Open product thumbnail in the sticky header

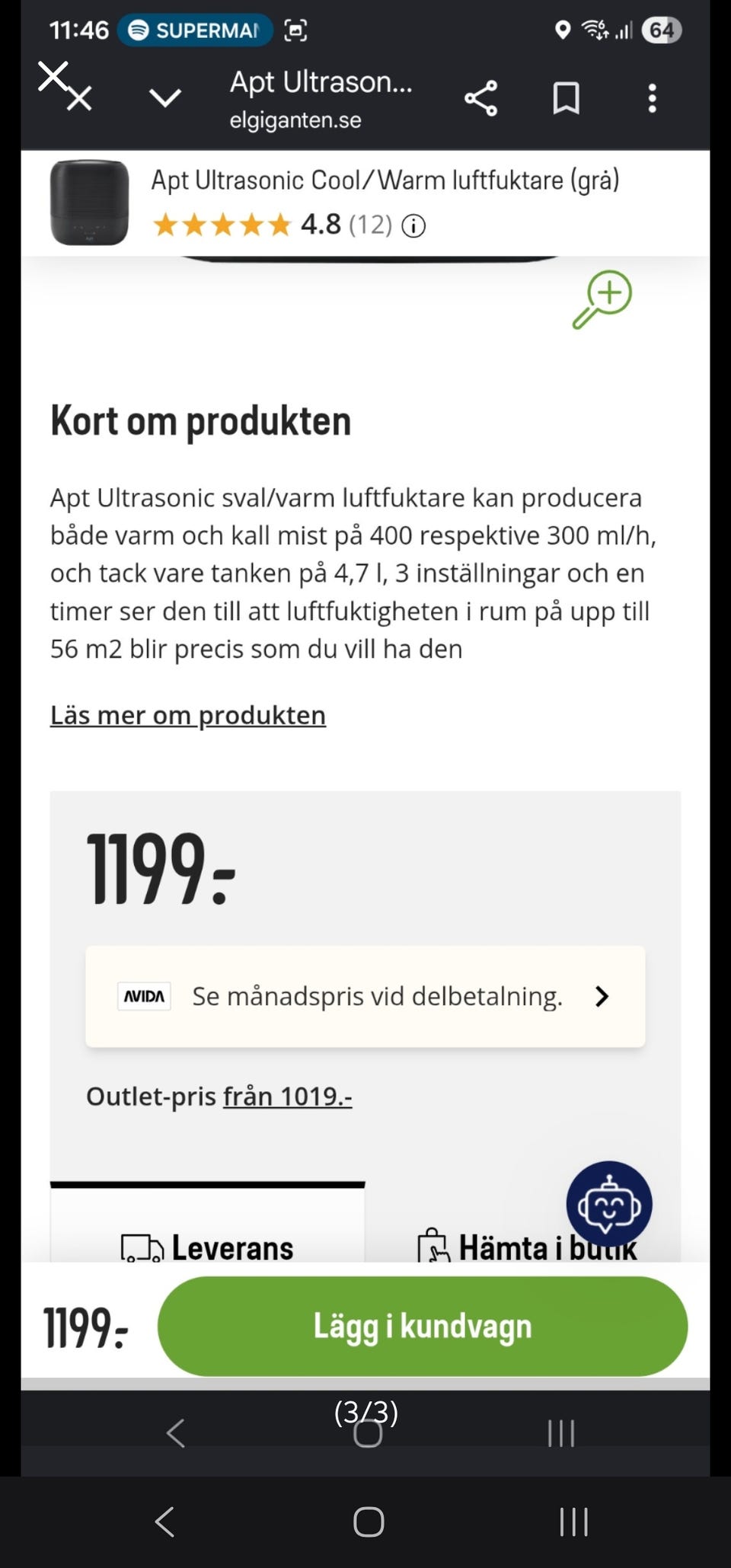(89, 203)
